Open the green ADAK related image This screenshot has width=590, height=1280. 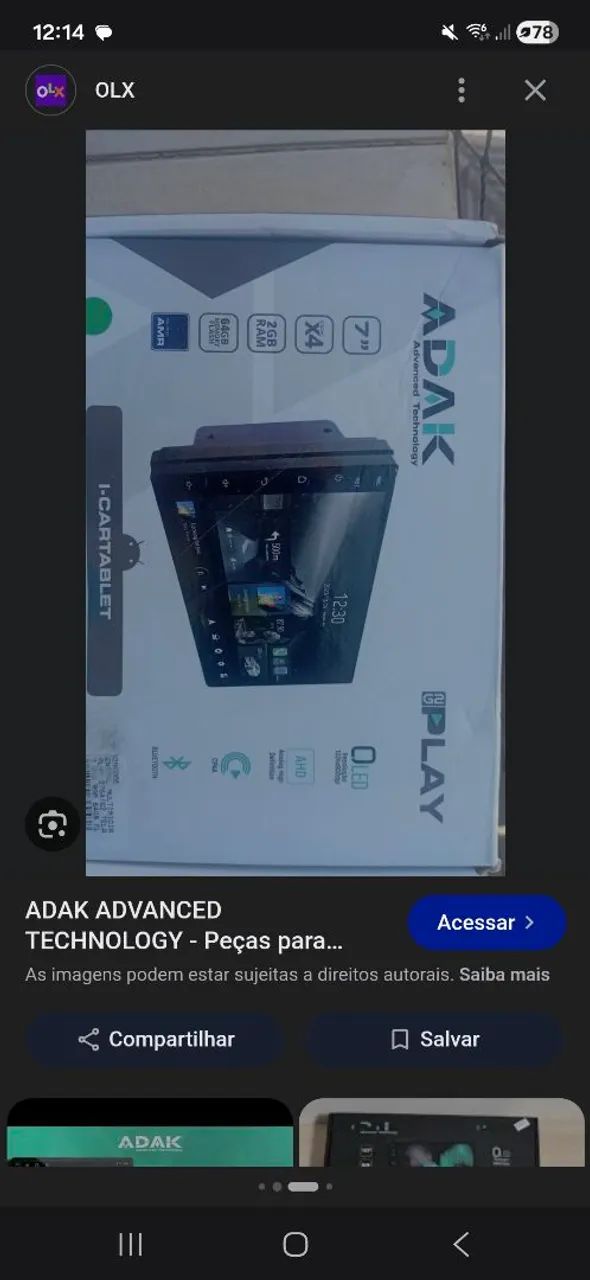click(x=150, y=1132)
